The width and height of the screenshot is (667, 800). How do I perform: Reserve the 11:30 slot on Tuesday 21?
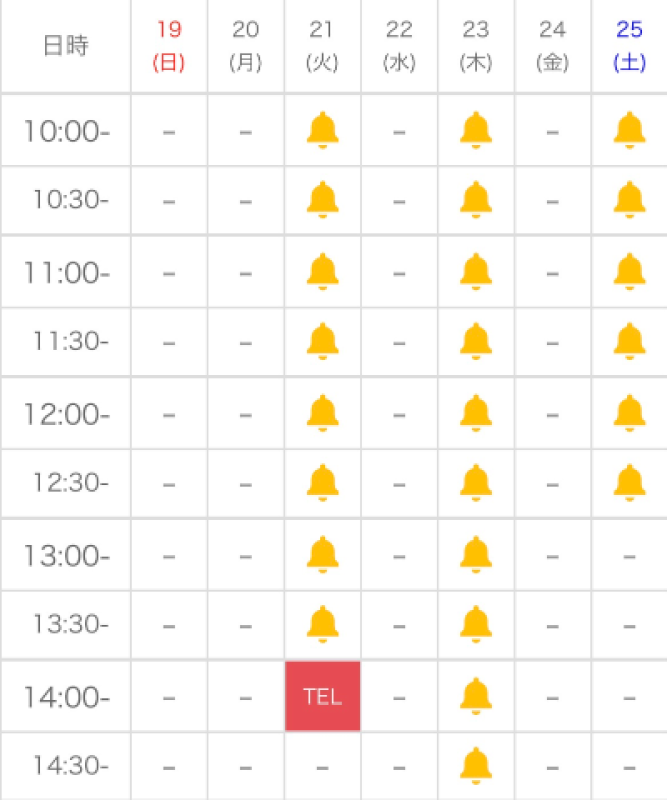pyautogui.click(x=322, y=342)
